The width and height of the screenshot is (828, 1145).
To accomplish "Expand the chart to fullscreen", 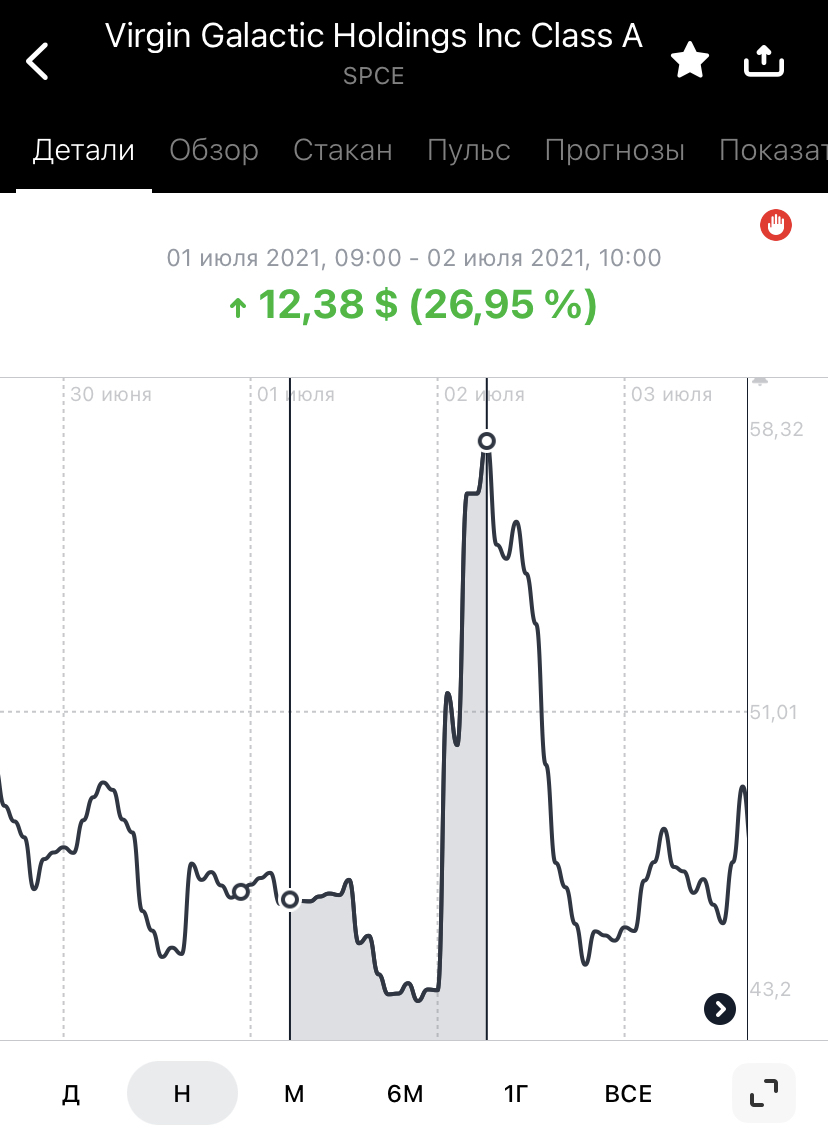I will coord(764,1093).
